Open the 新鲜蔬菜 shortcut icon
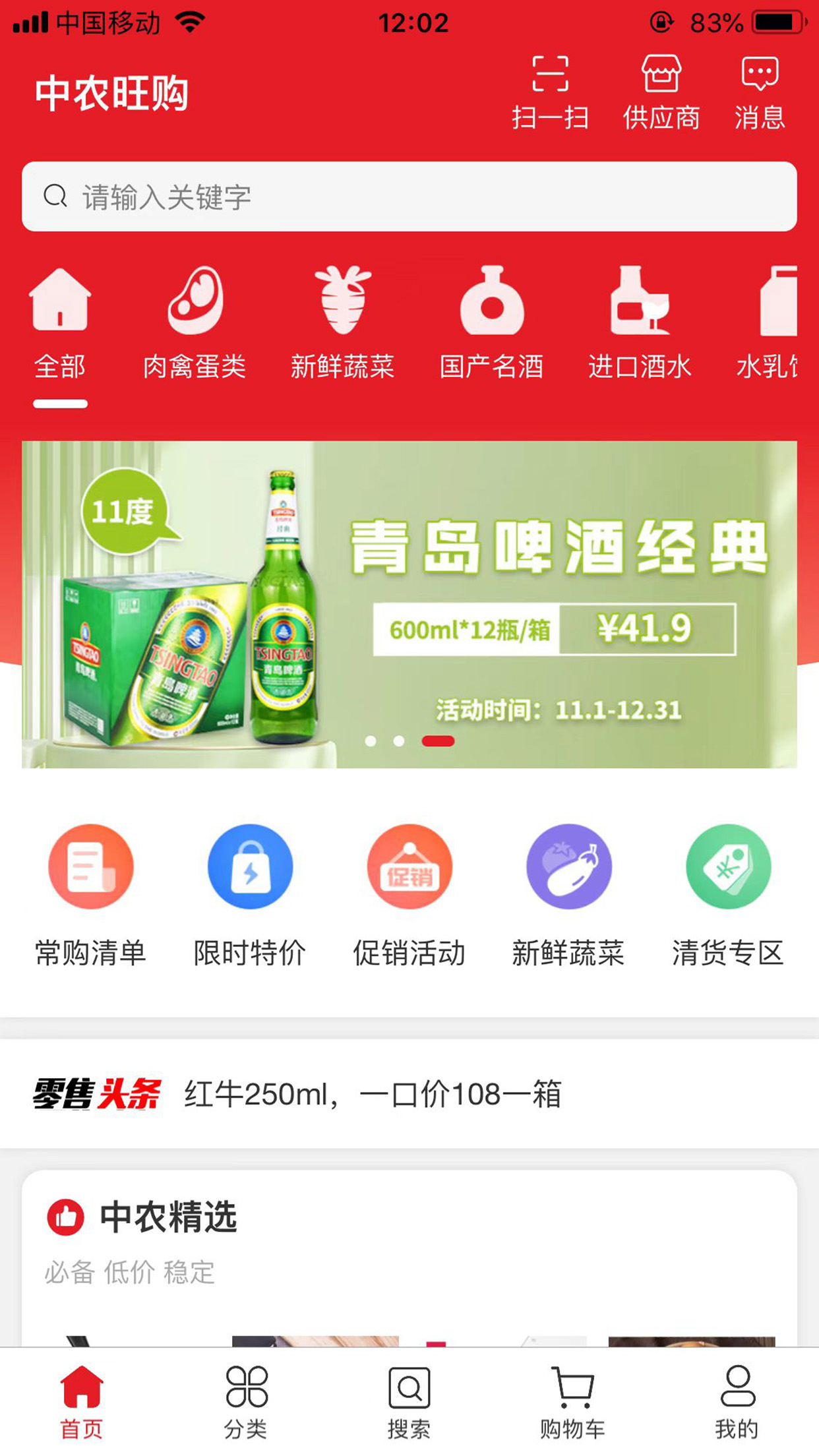The height and width of the screenshot is (1456, 819). coord(568,894)
